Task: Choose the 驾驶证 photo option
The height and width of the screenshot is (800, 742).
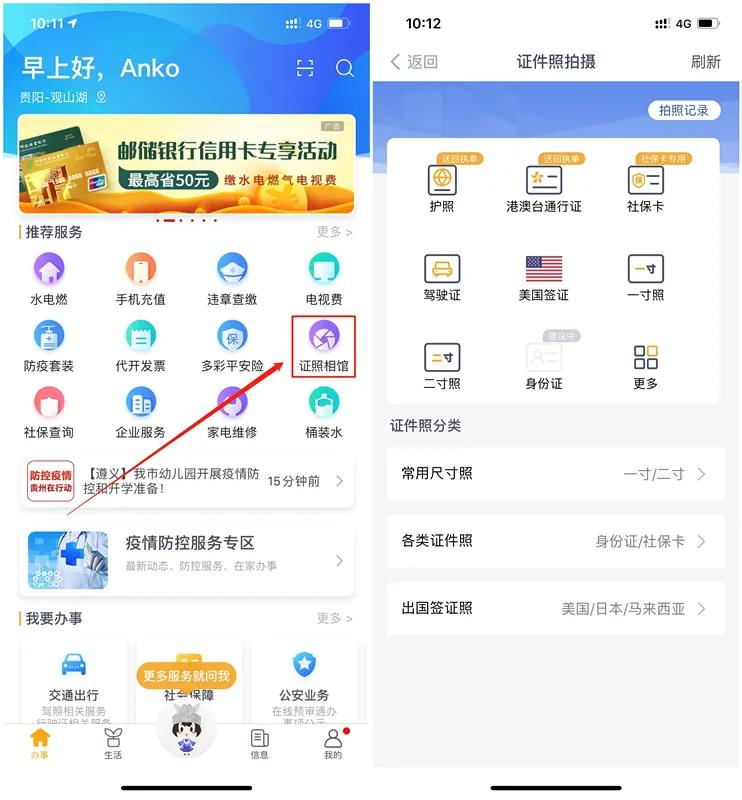Action: coord(441,278)
